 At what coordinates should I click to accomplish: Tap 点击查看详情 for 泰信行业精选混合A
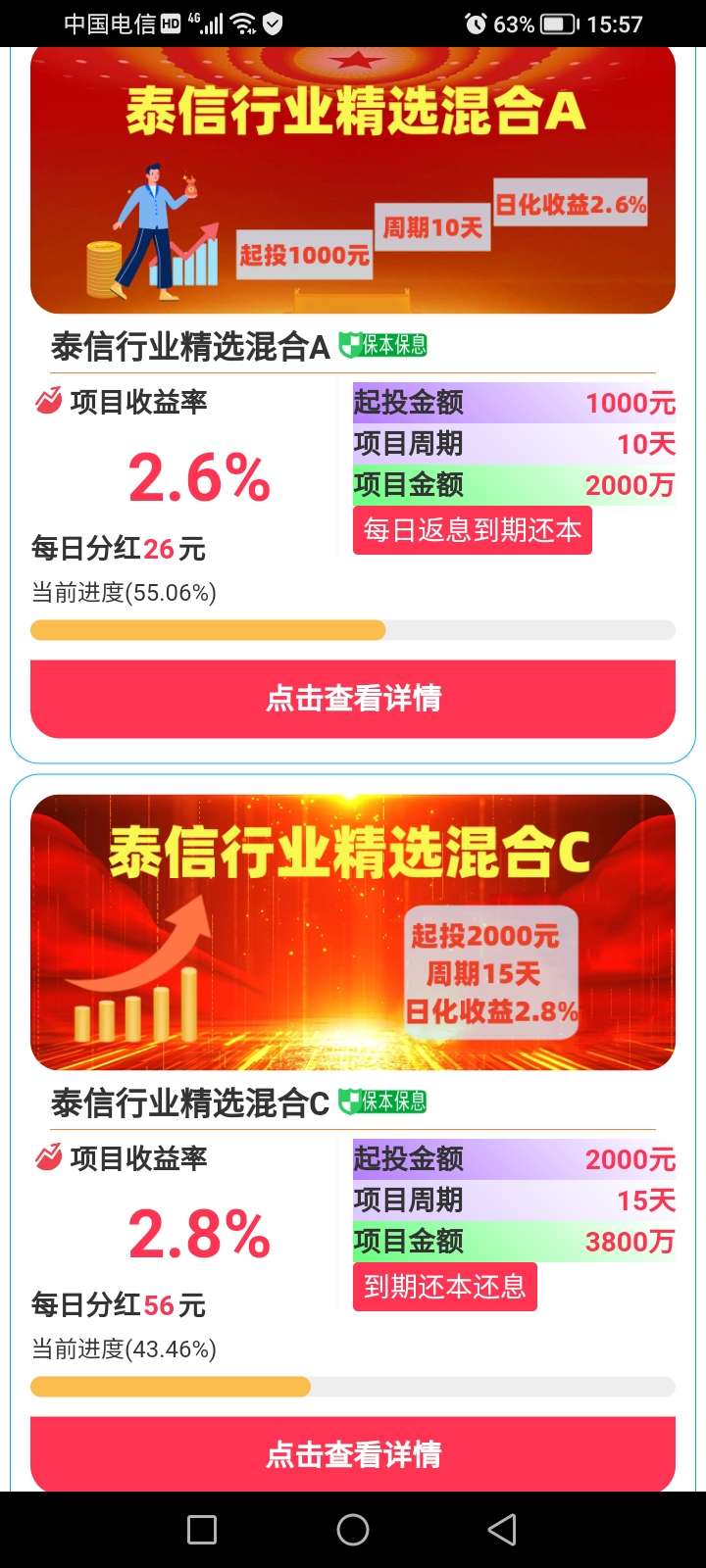[353, 699]
